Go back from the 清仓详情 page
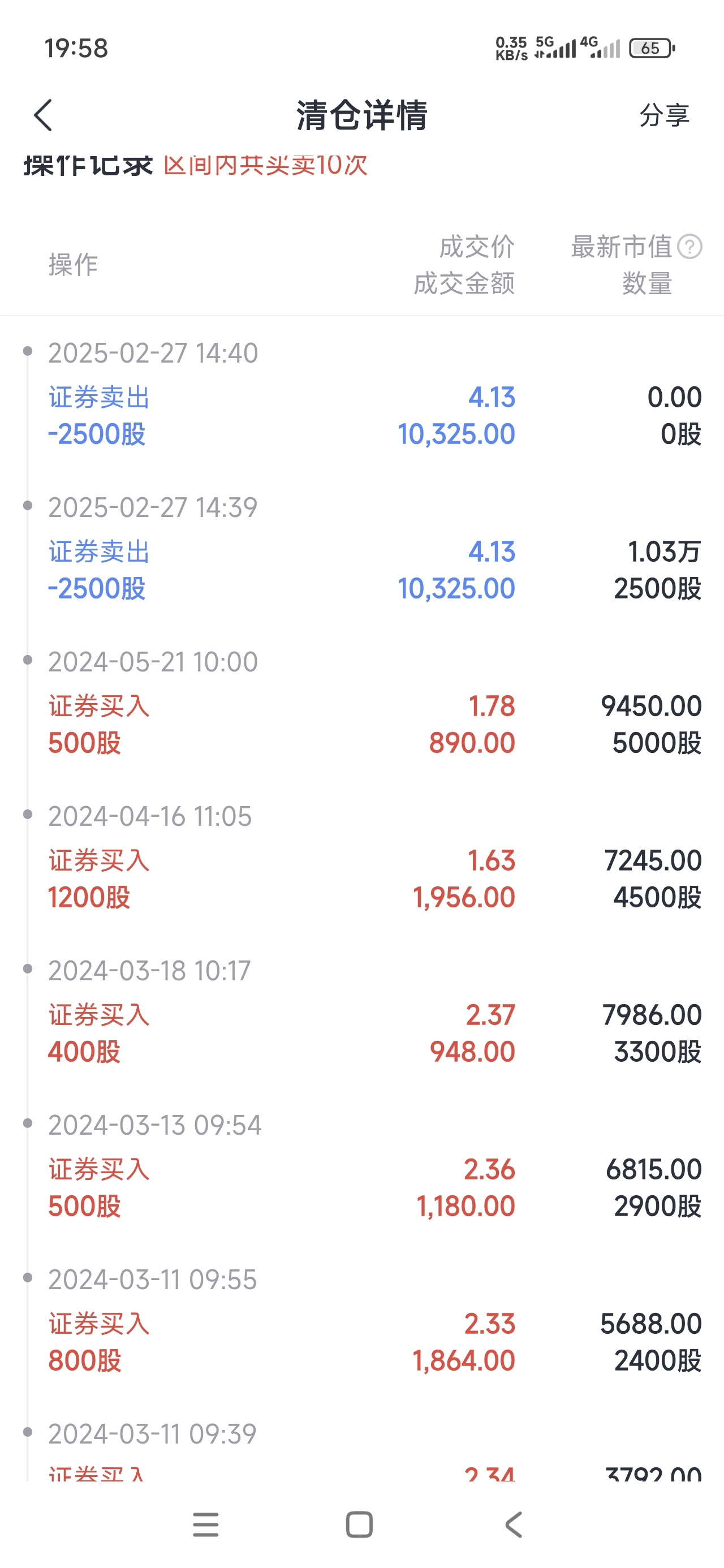This screenshot has width=724, height=1568. 43,115
